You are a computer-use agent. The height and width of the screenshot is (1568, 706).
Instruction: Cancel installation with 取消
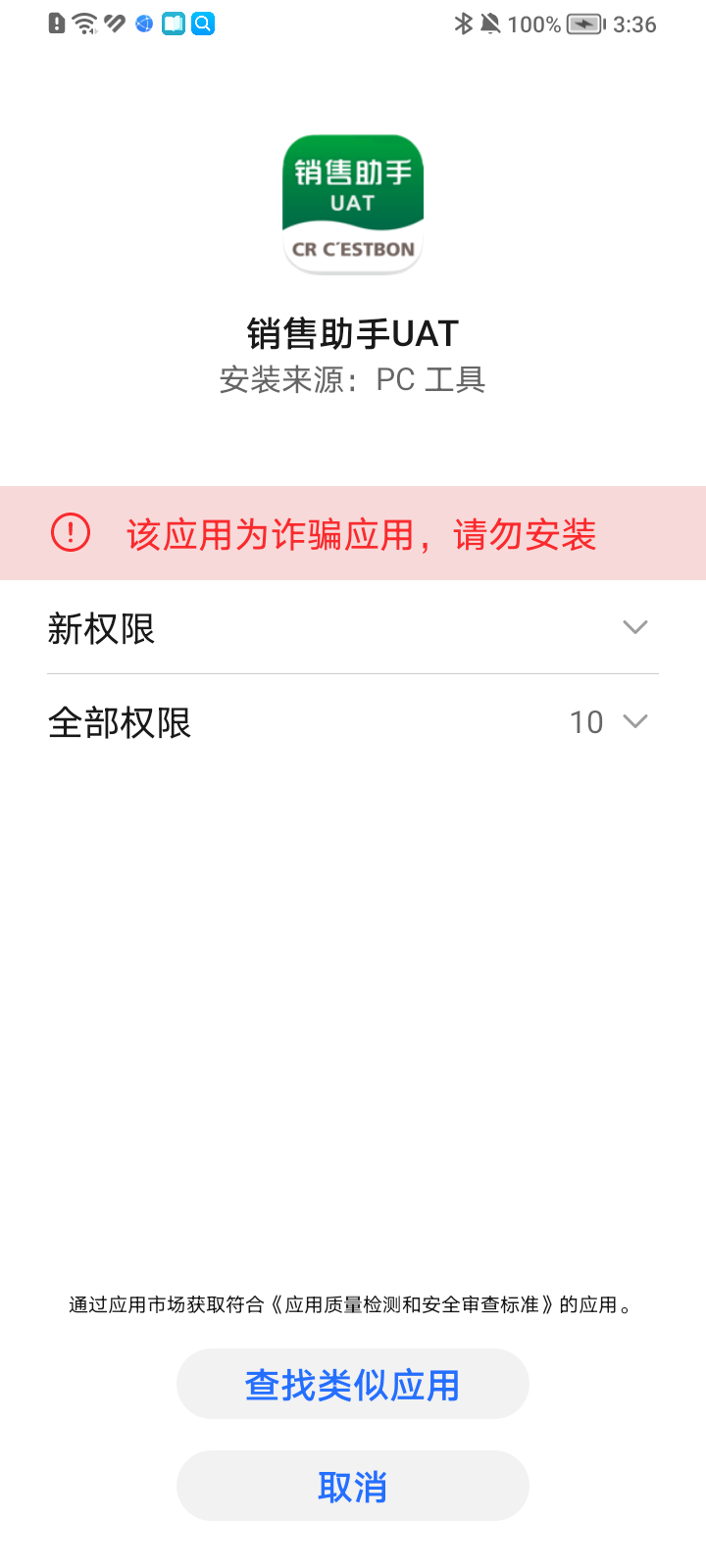pyautogui.click(x=353, y=1486)
